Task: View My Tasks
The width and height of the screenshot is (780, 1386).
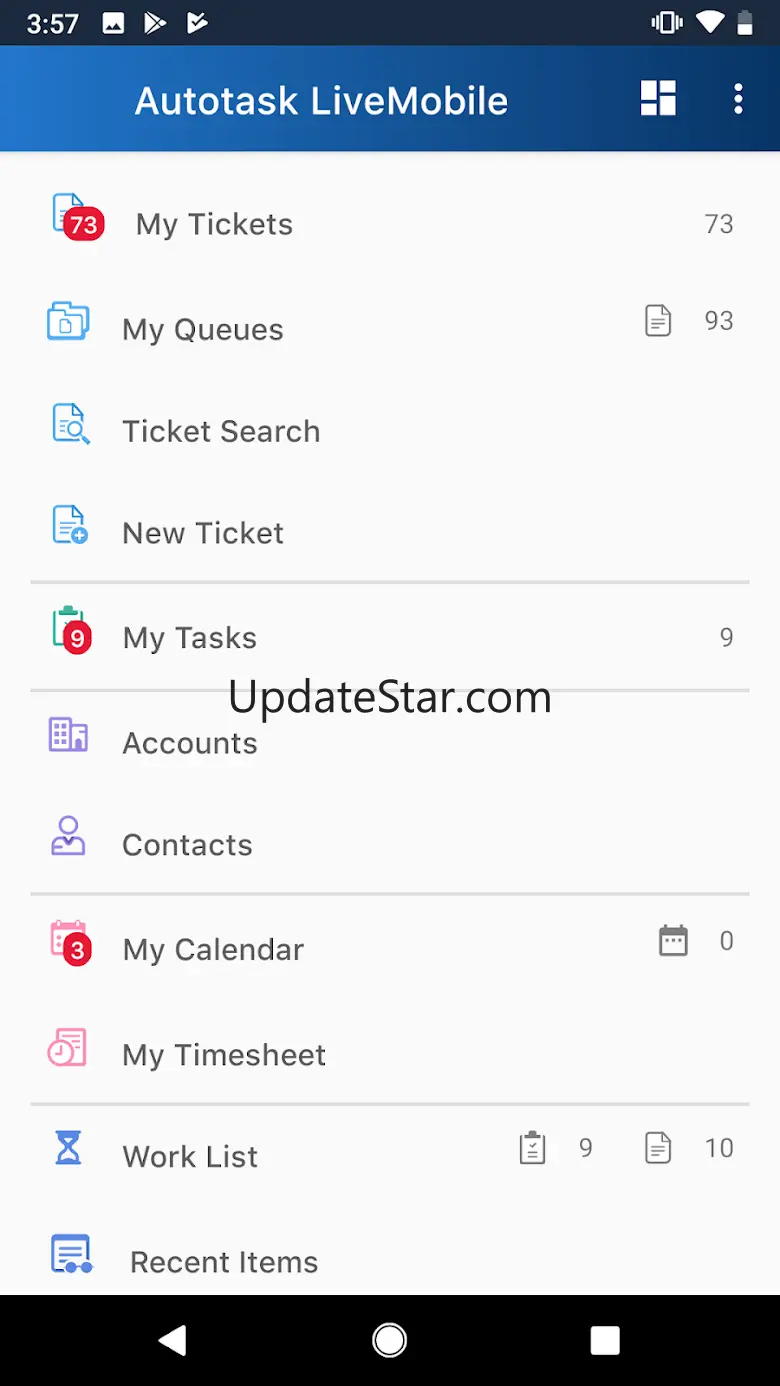Action: pyautogui.click(x=190, y=638)
